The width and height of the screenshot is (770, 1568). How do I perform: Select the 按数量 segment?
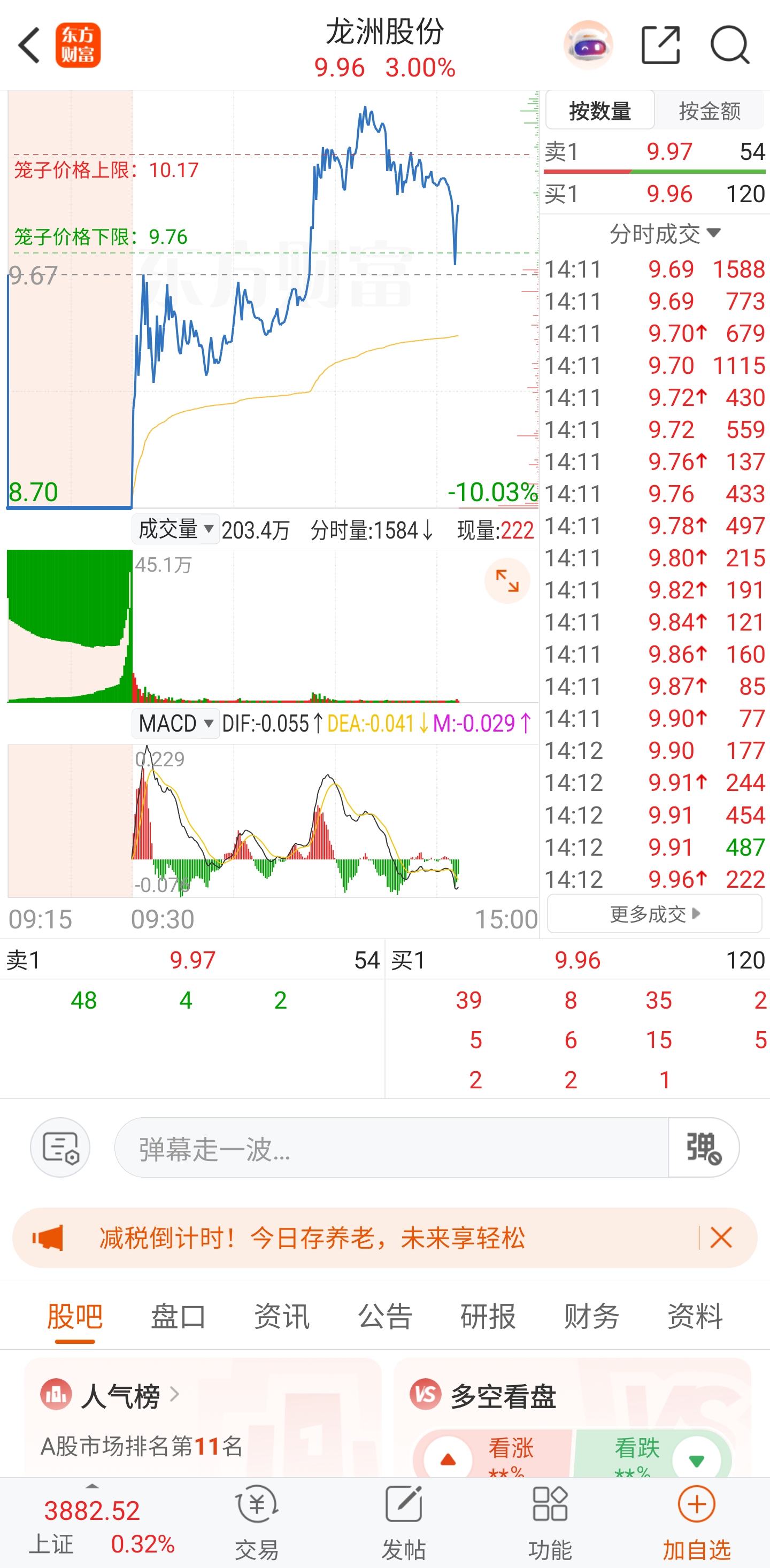click(599, 111)
